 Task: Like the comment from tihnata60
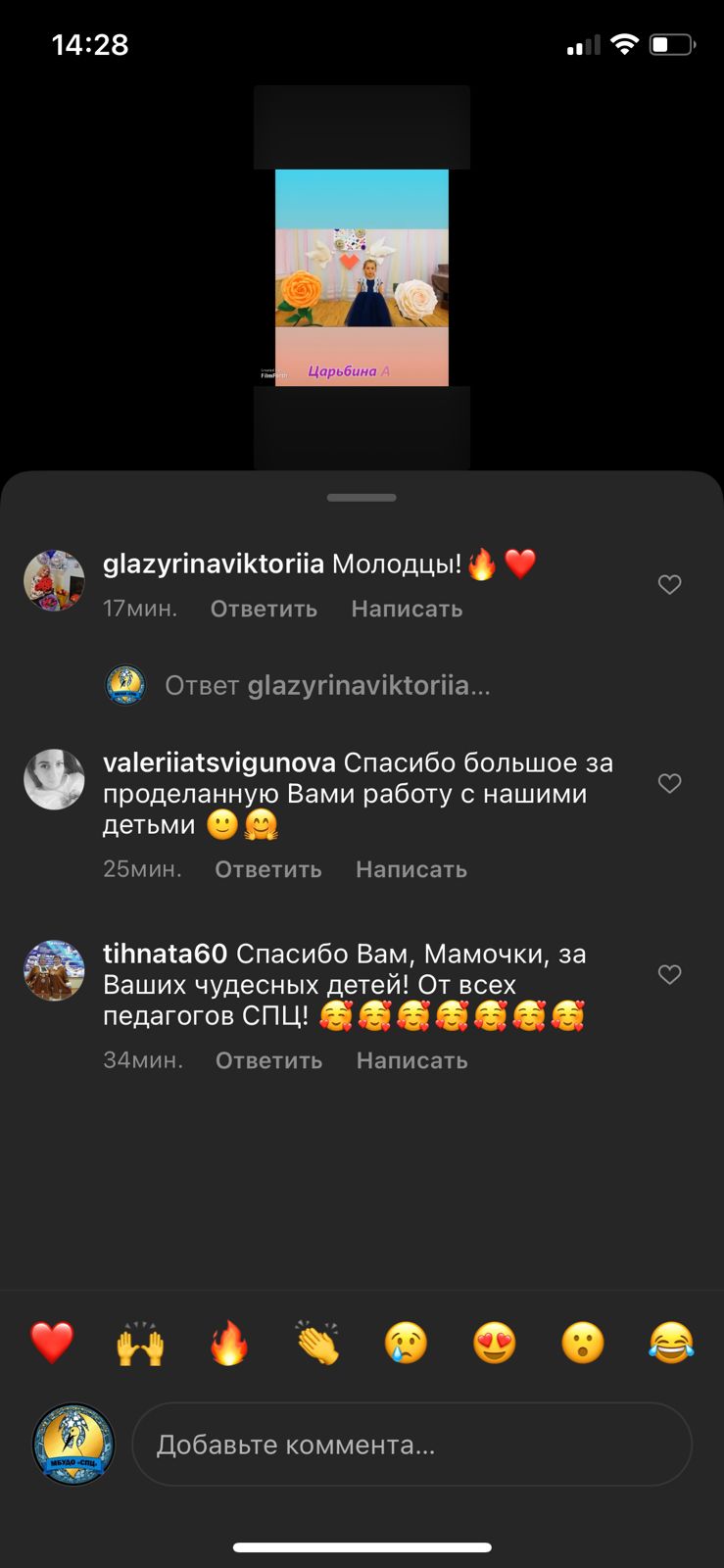pos(669,975)
